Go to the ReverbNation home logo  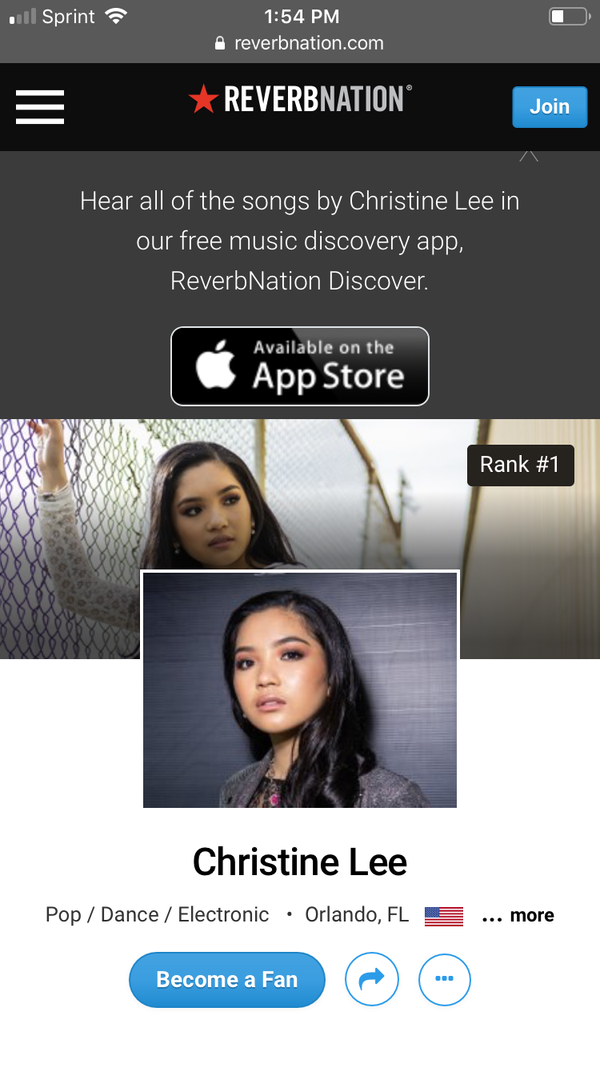(300, 99)
